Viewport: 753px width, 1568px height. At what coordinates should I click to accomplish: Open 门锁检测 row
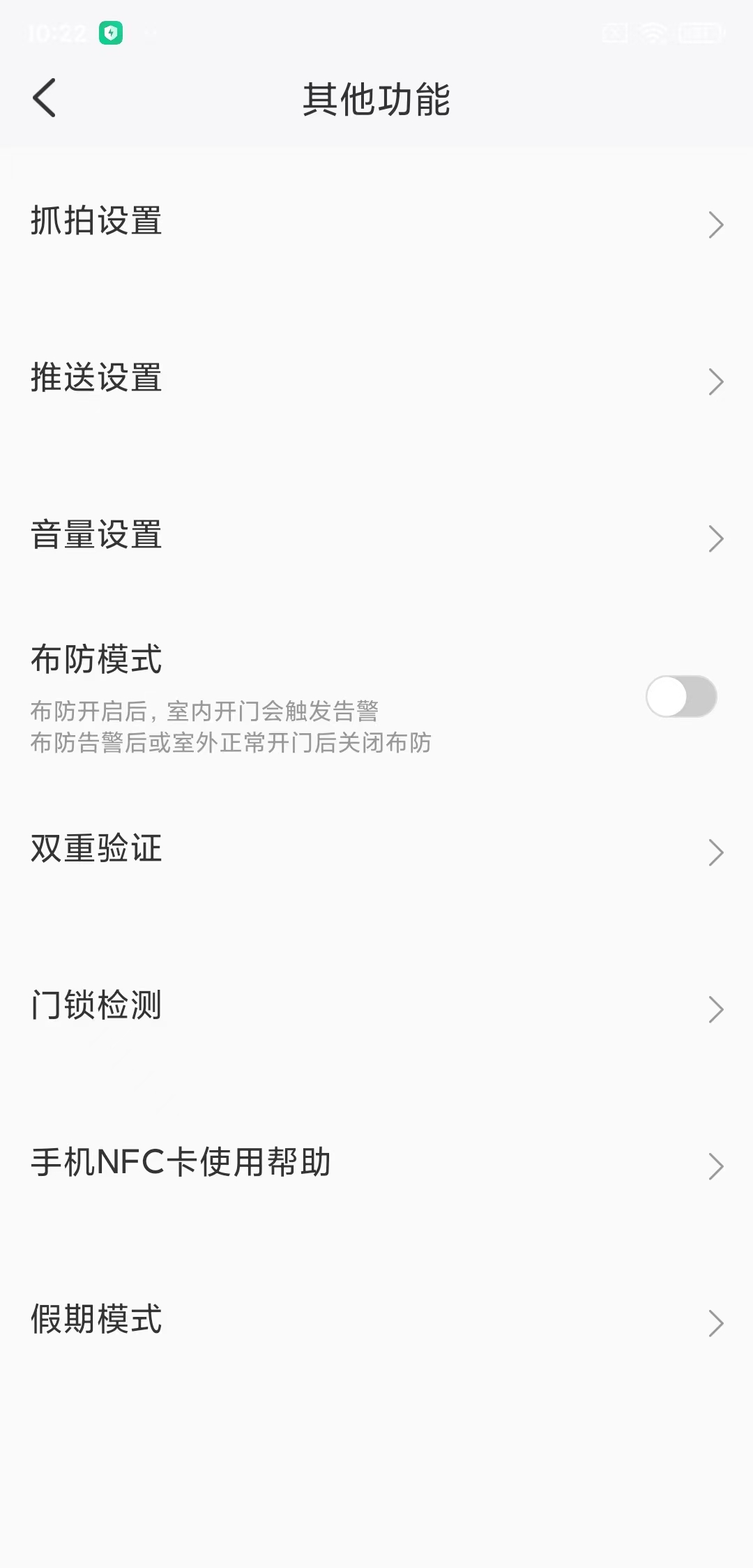[x=376, y=1008]
